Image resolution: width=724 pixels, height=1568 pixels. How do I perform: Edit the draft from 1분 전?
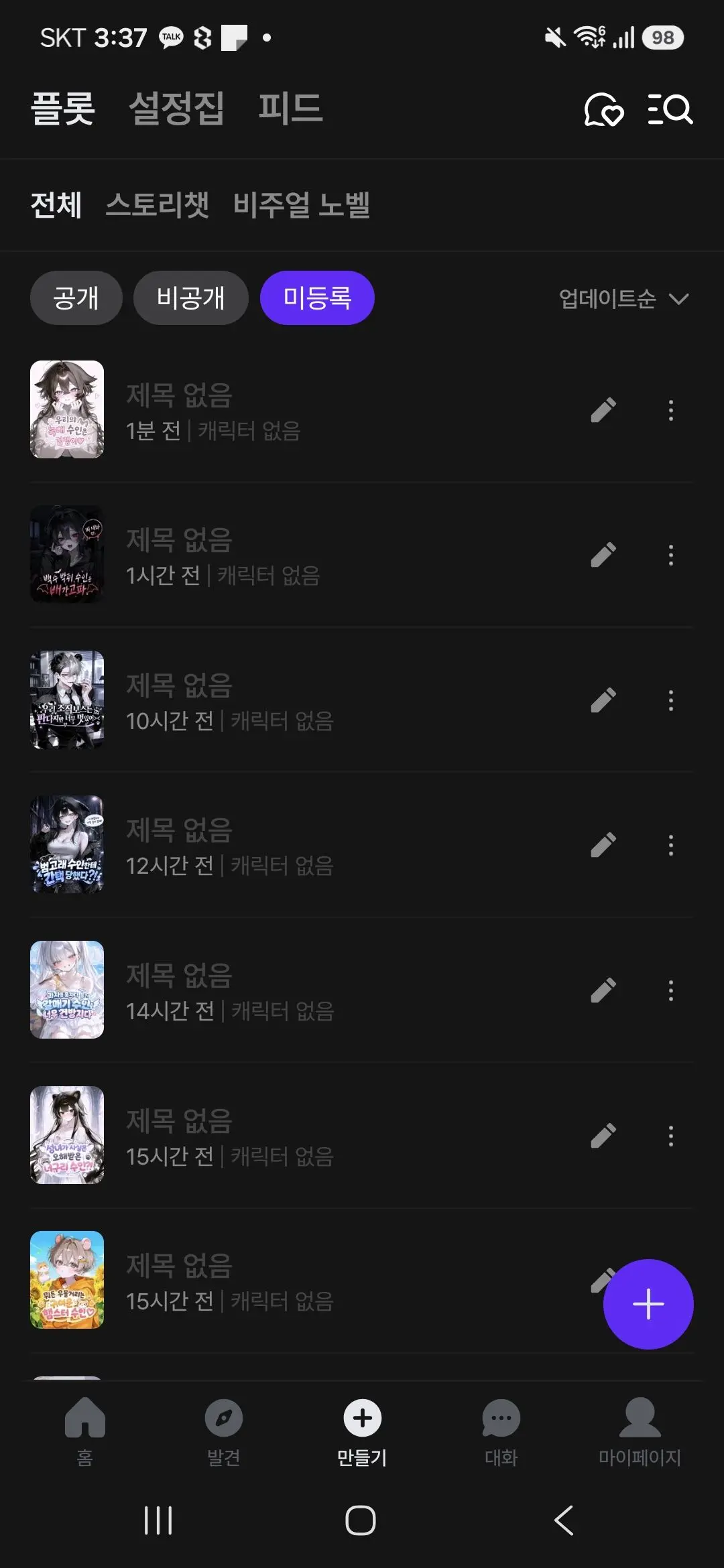603,410
